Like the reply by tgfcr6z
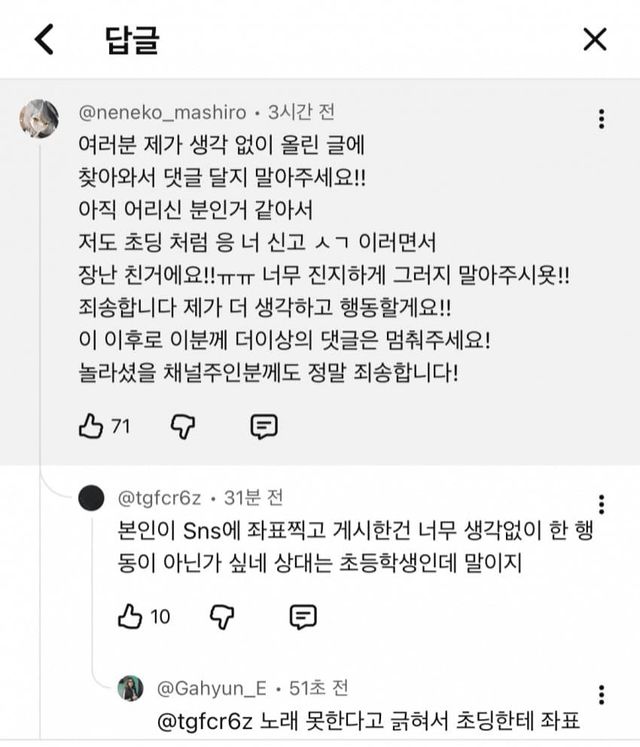 coord(131,617)
